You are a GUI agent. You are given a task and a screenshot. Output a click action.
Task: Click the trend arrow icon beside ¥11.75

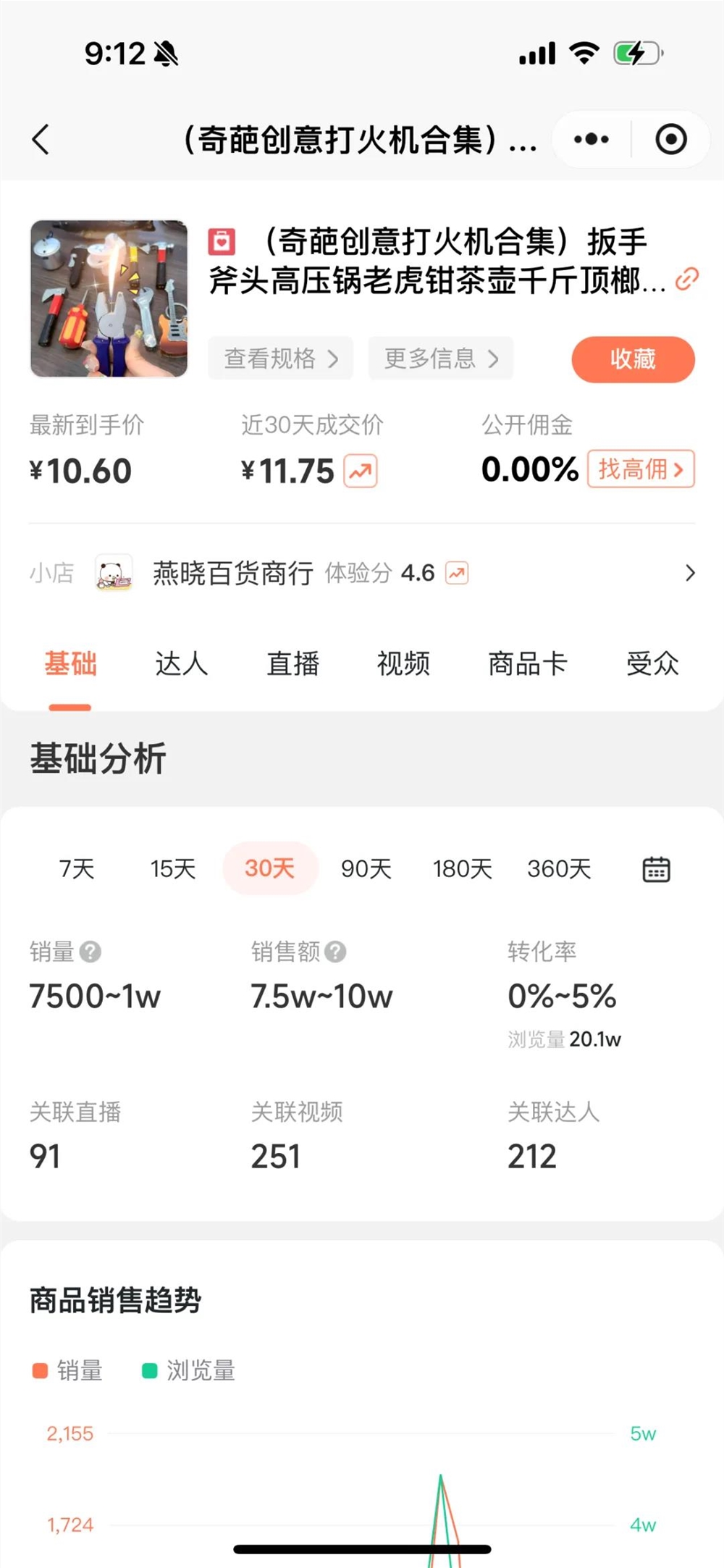click(x=361, y=470)
